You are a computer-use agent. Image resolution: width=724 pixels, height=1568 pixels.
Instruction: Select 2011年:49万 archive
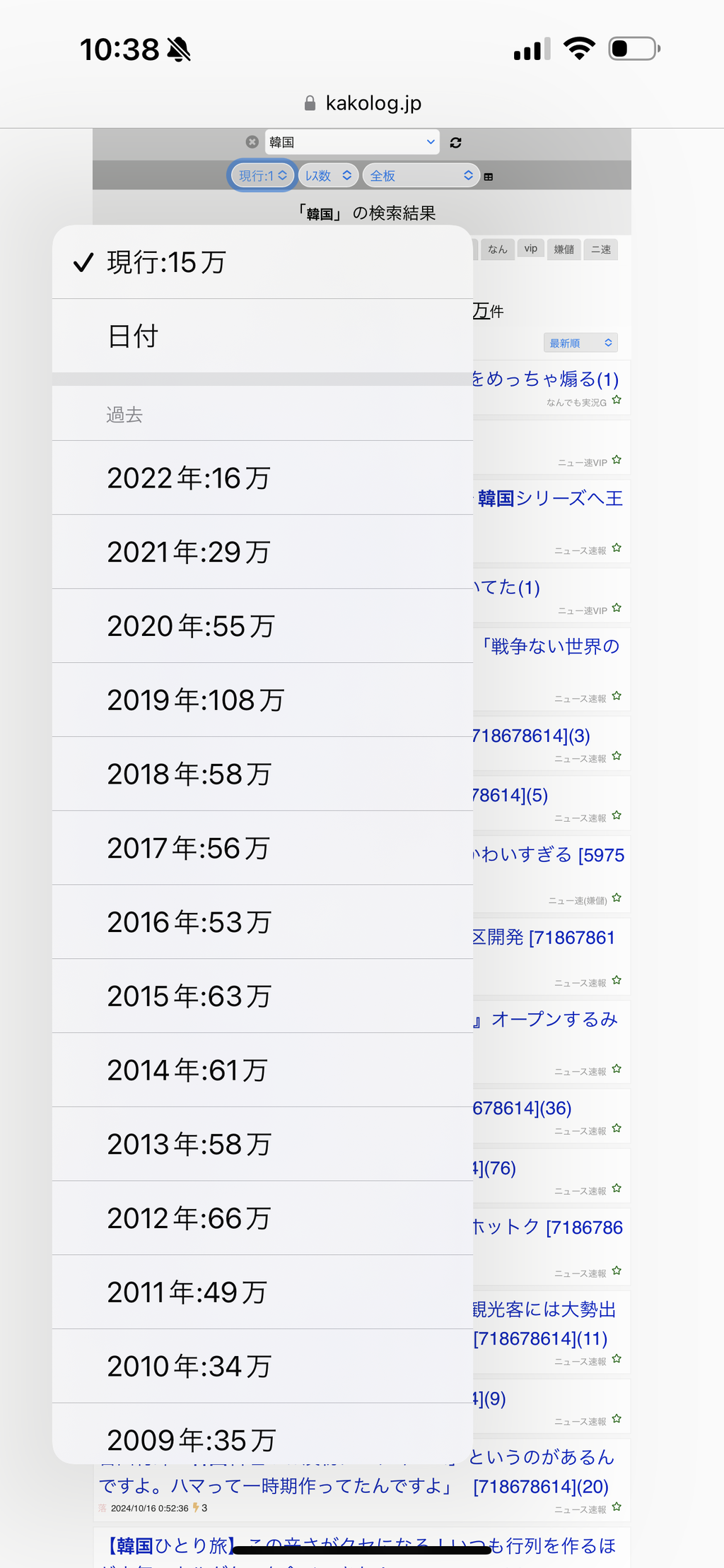tap(262, 1292)
